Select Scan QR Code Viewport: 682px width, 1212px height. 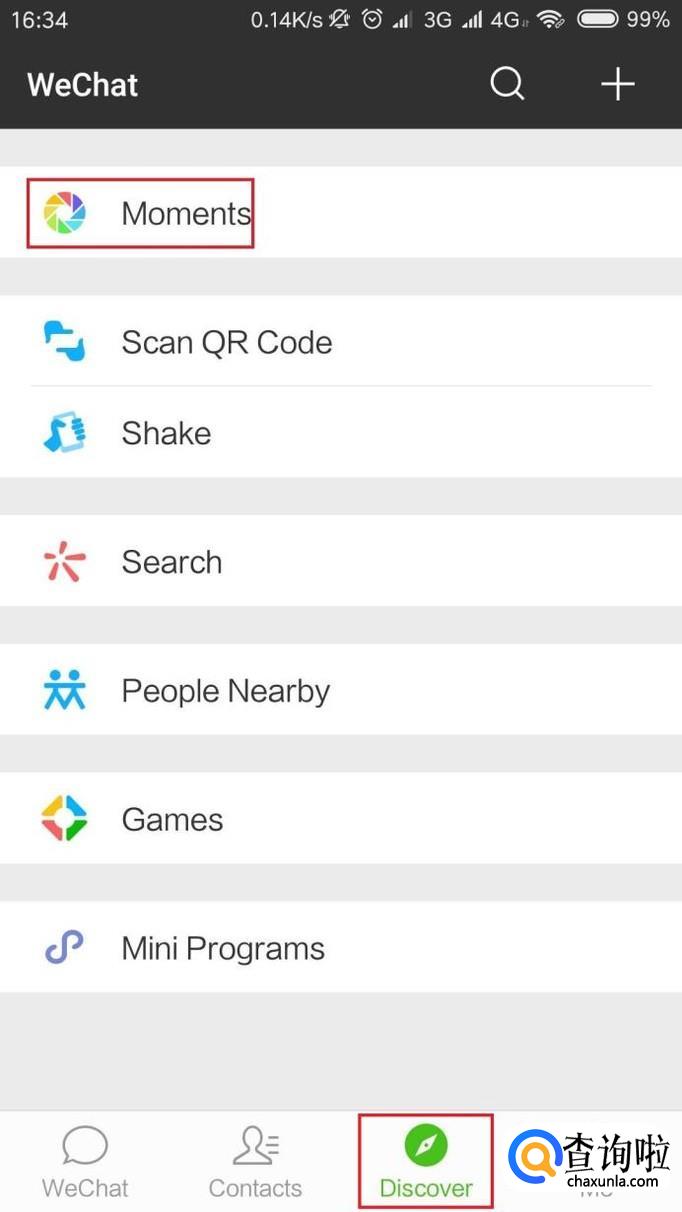(226, 342)
